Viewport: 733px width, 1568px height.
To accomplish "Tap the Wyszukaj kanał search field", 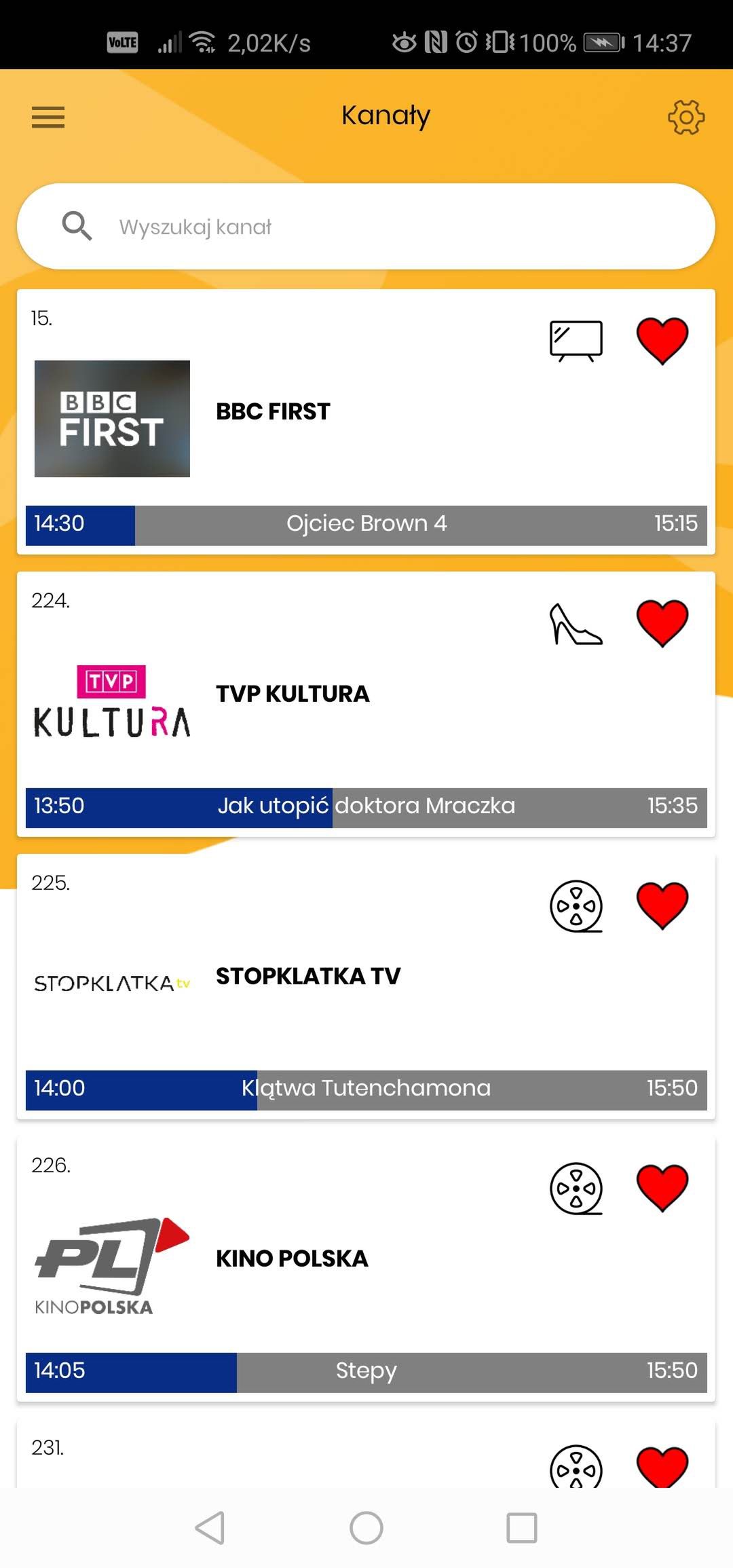I will coord(366,226).
